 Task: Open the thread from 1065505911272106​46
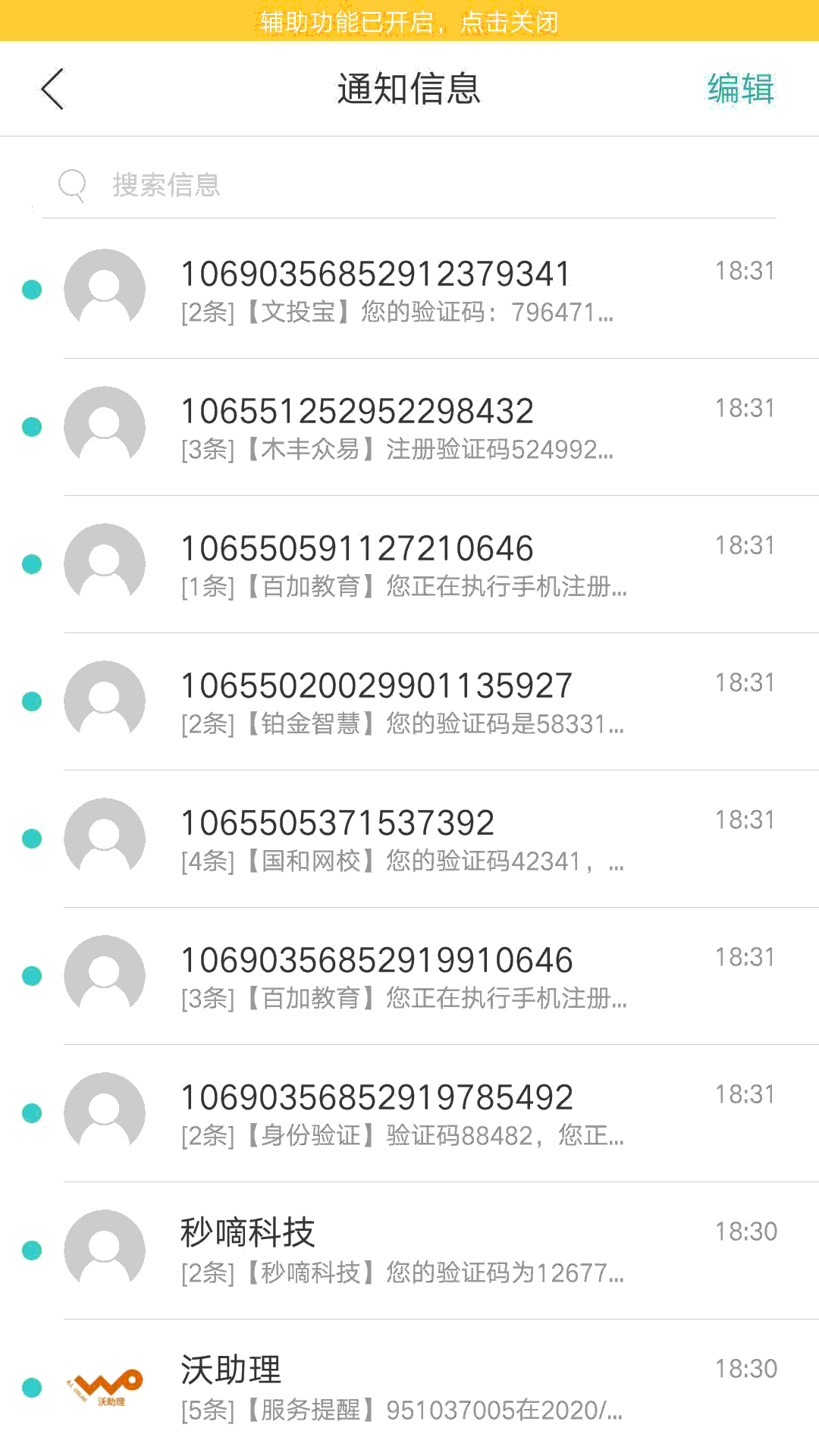coord(409,564)
